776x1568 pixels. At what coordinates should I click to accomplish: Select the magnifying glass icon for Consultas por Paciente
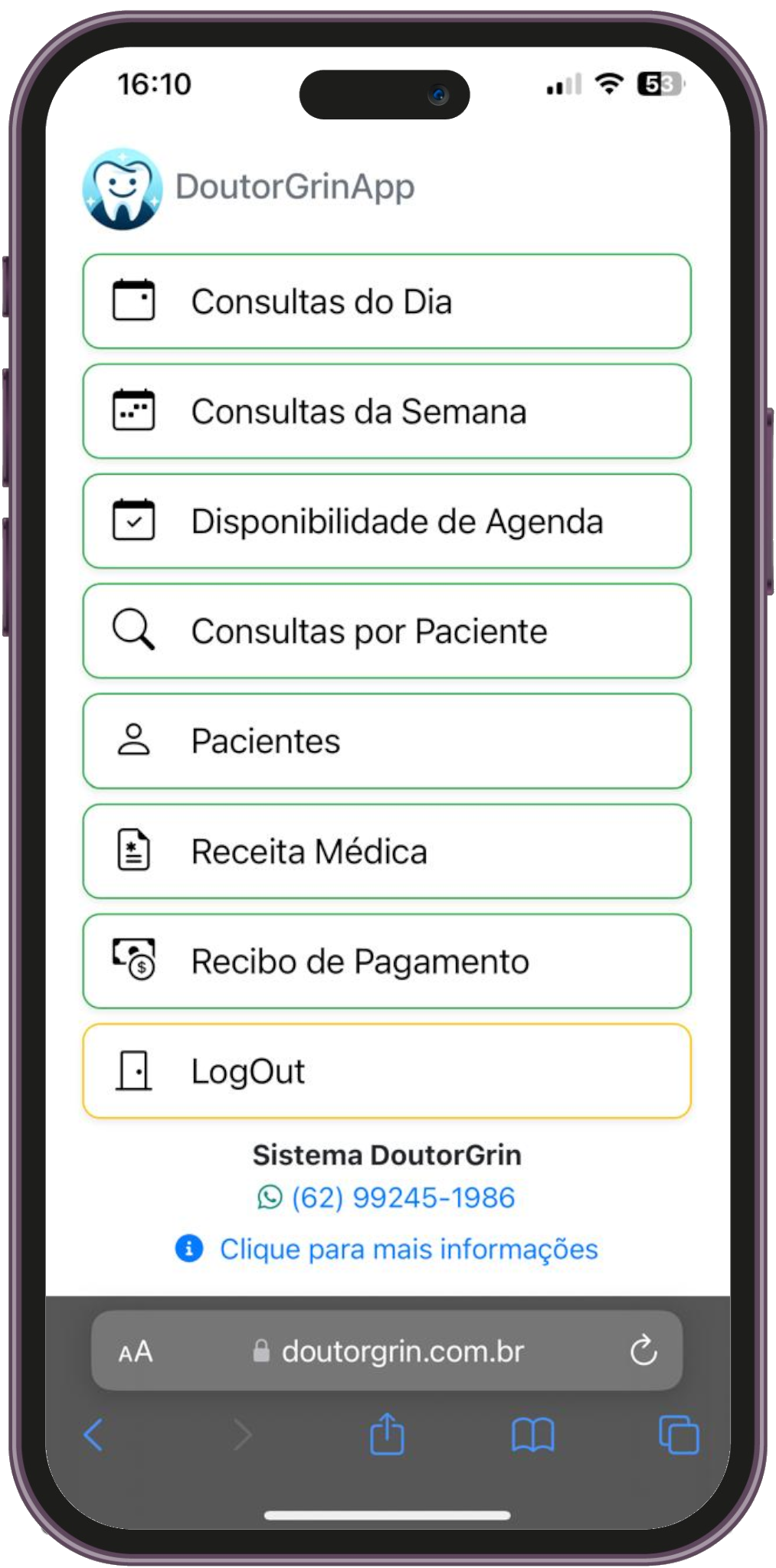click(135, 631)
